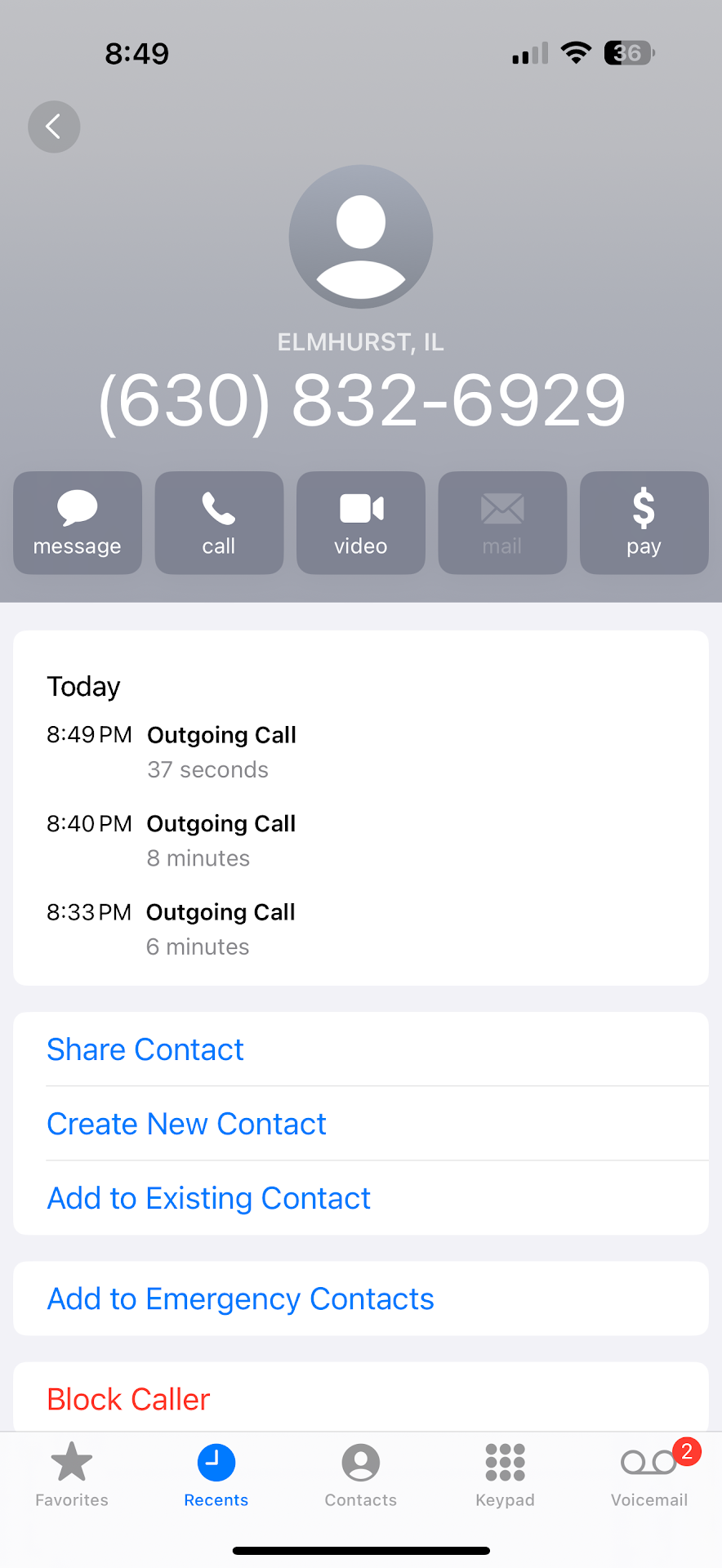Switch to the Contacts tab
The width and height of the screenshot is (722, 1568).
click(361, 1472)
